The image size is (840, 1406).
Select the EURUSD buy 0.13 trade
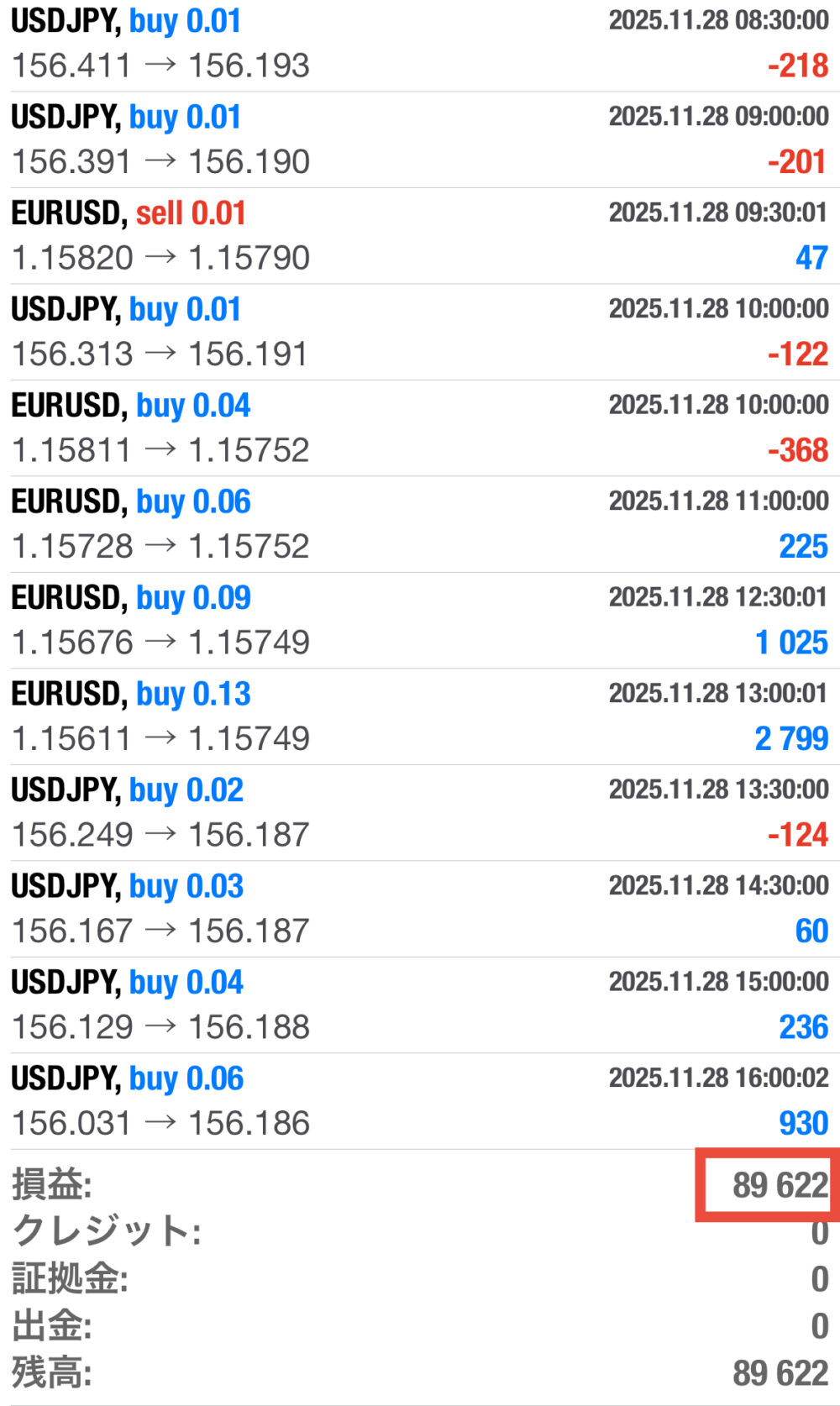pos(420,716)
